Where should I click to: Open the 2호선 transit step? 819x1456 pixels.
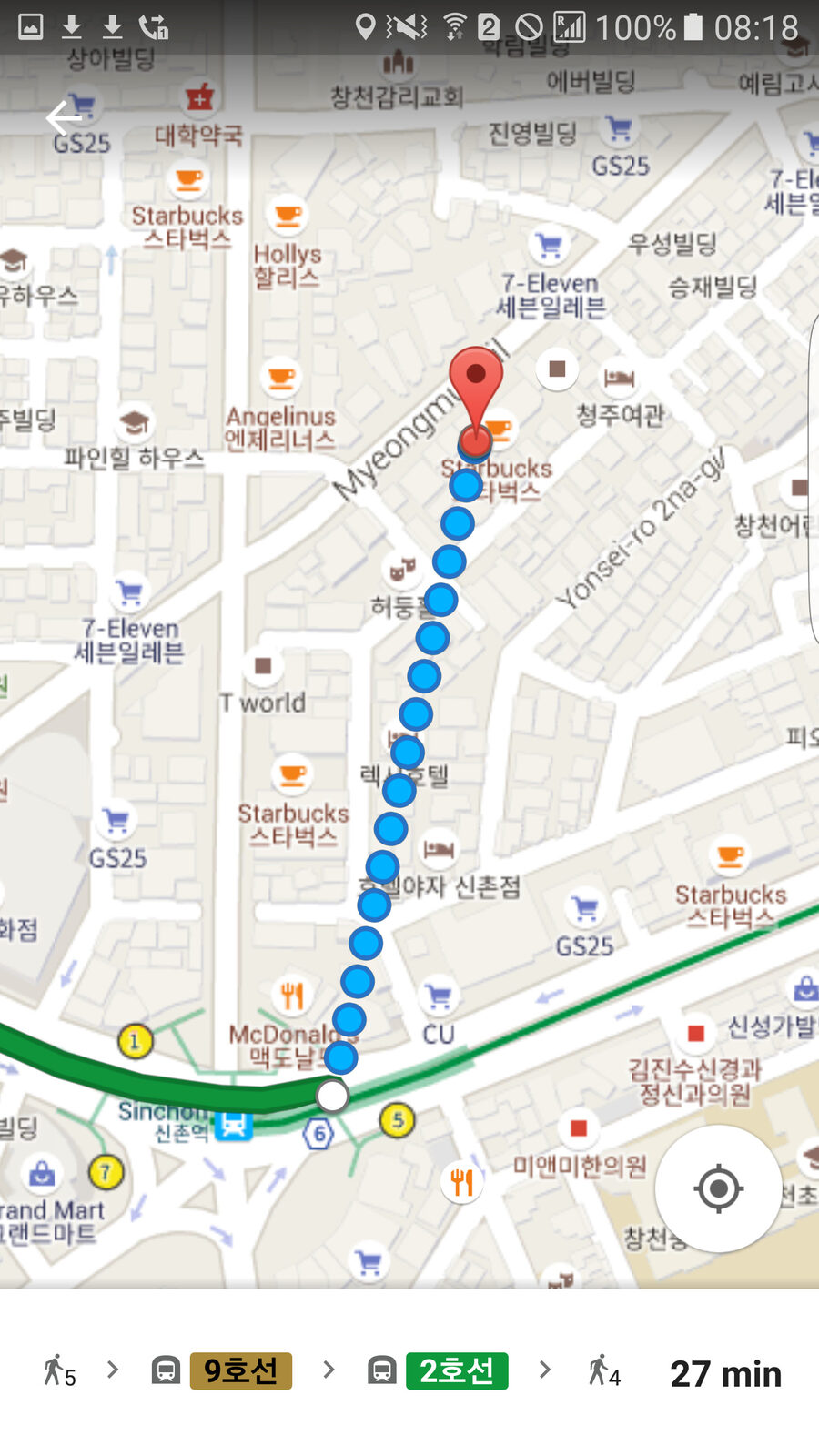pos(457,1370)
